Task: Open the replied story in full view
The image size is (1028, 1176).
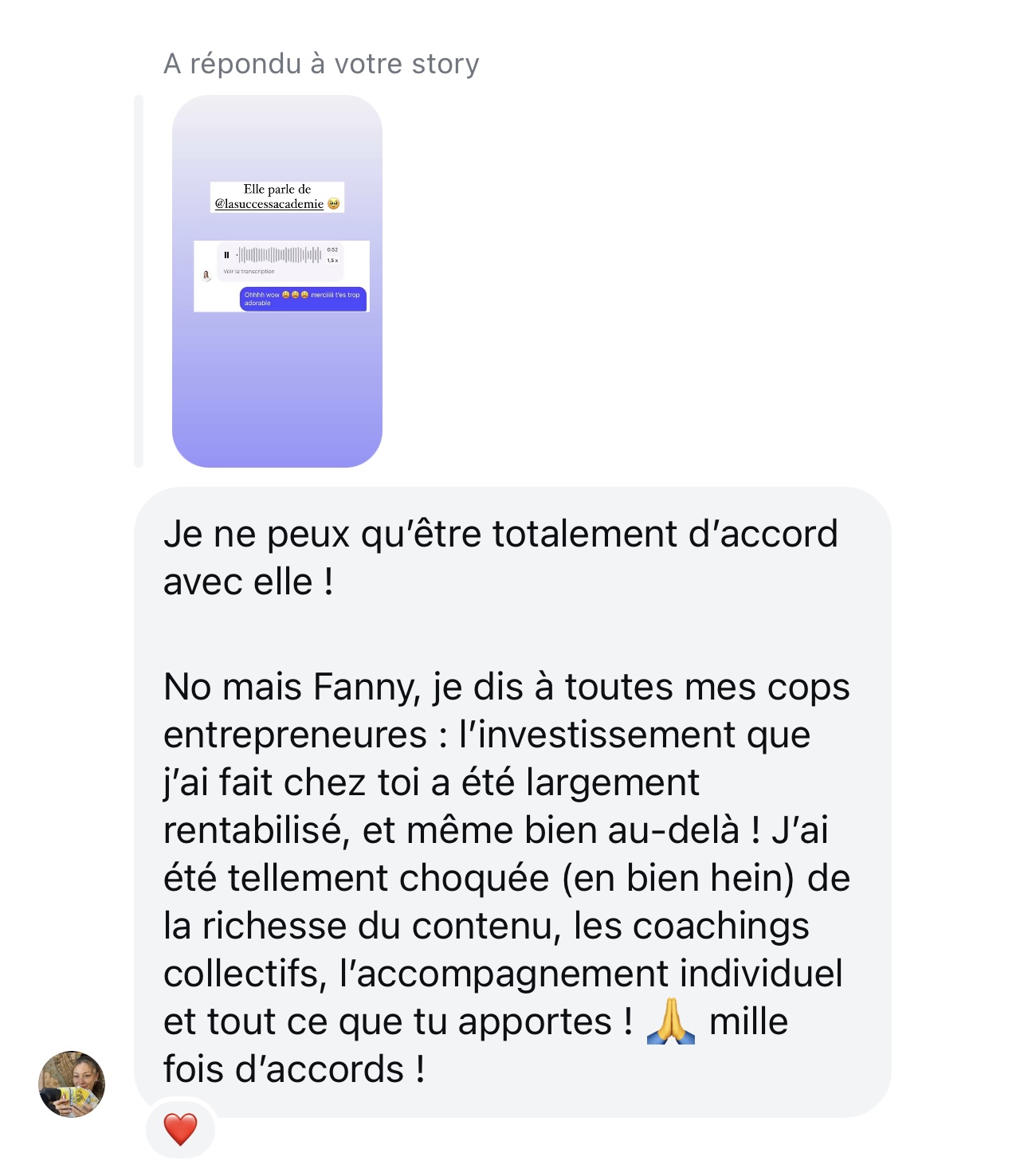Action: tap(278, 382)
